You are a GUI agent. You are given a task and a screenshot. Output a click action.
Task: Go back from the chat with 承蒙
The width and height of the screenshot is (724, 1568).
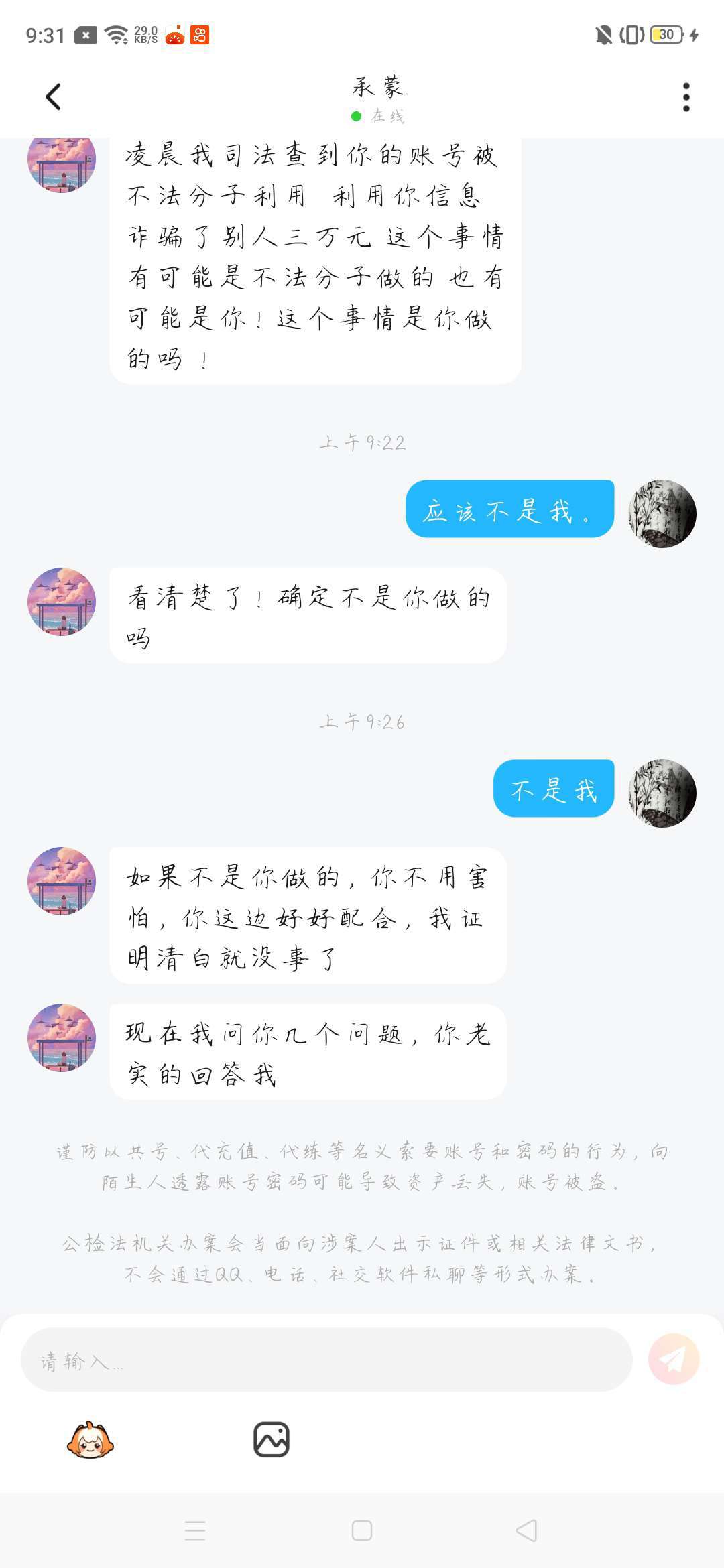pyautogui.click(x=54, y=97)
